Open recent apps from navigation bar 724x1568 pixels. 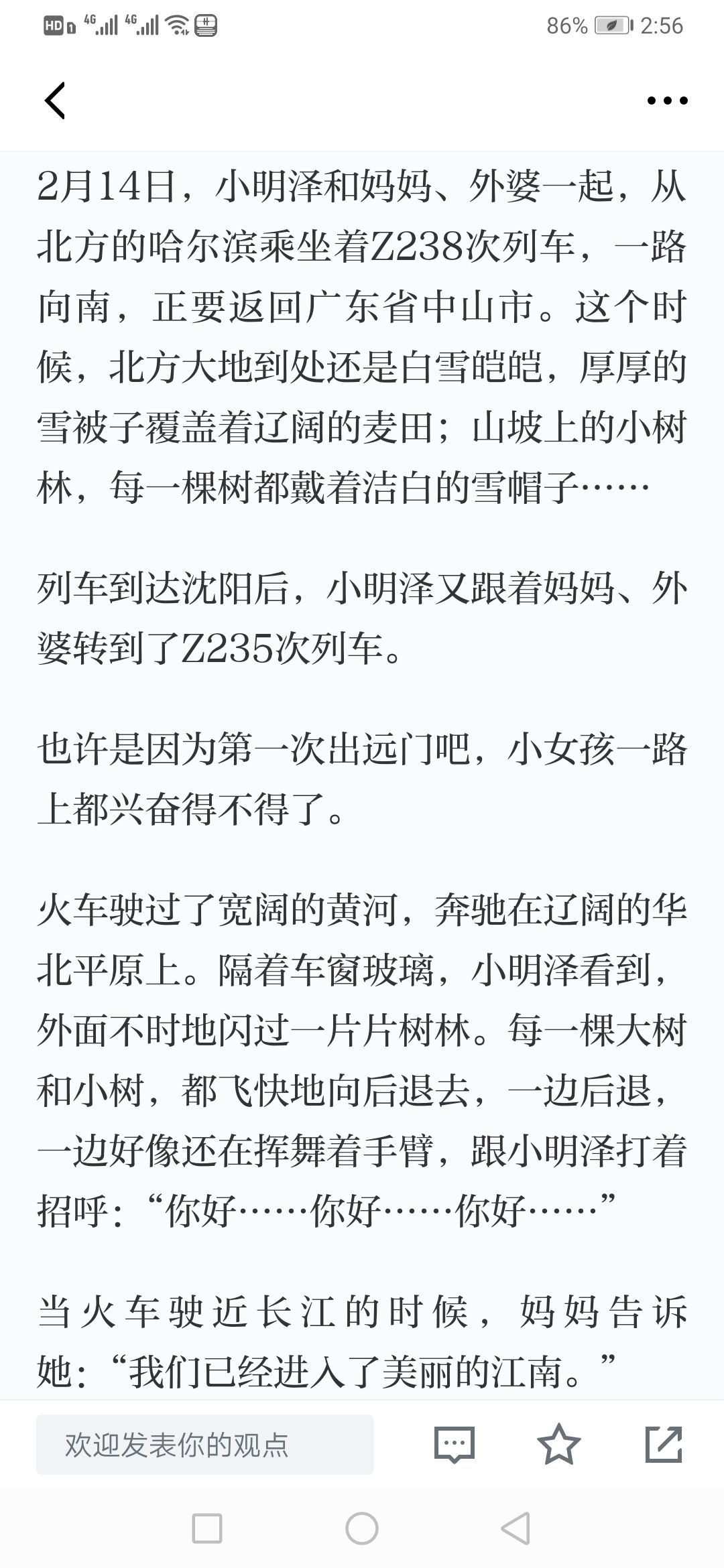[x=207, y=1528]
